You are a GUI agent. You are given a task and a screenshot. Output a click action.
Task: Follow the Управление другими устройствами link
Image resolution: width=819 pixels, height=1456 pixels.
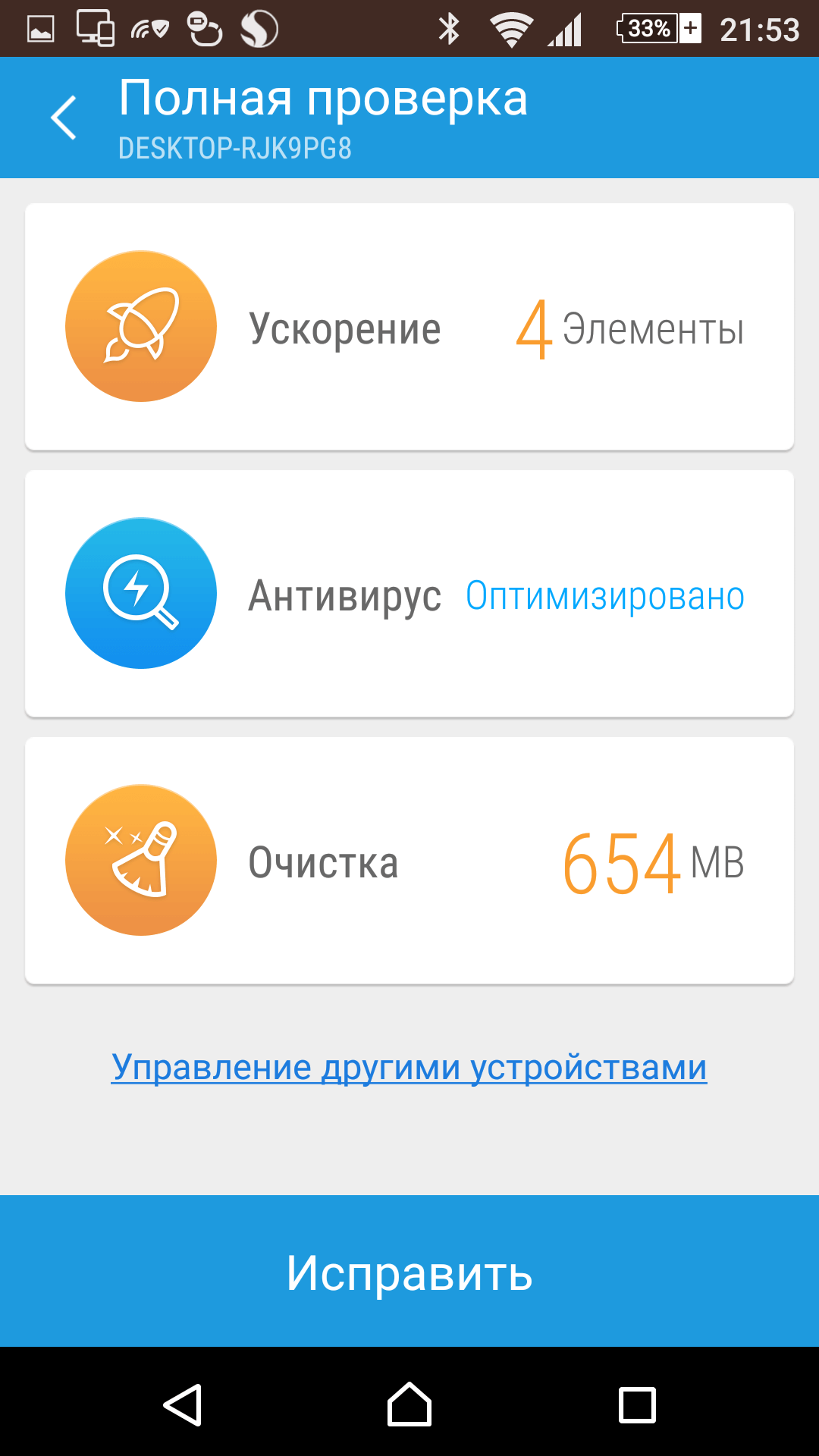pos(409,1068)
